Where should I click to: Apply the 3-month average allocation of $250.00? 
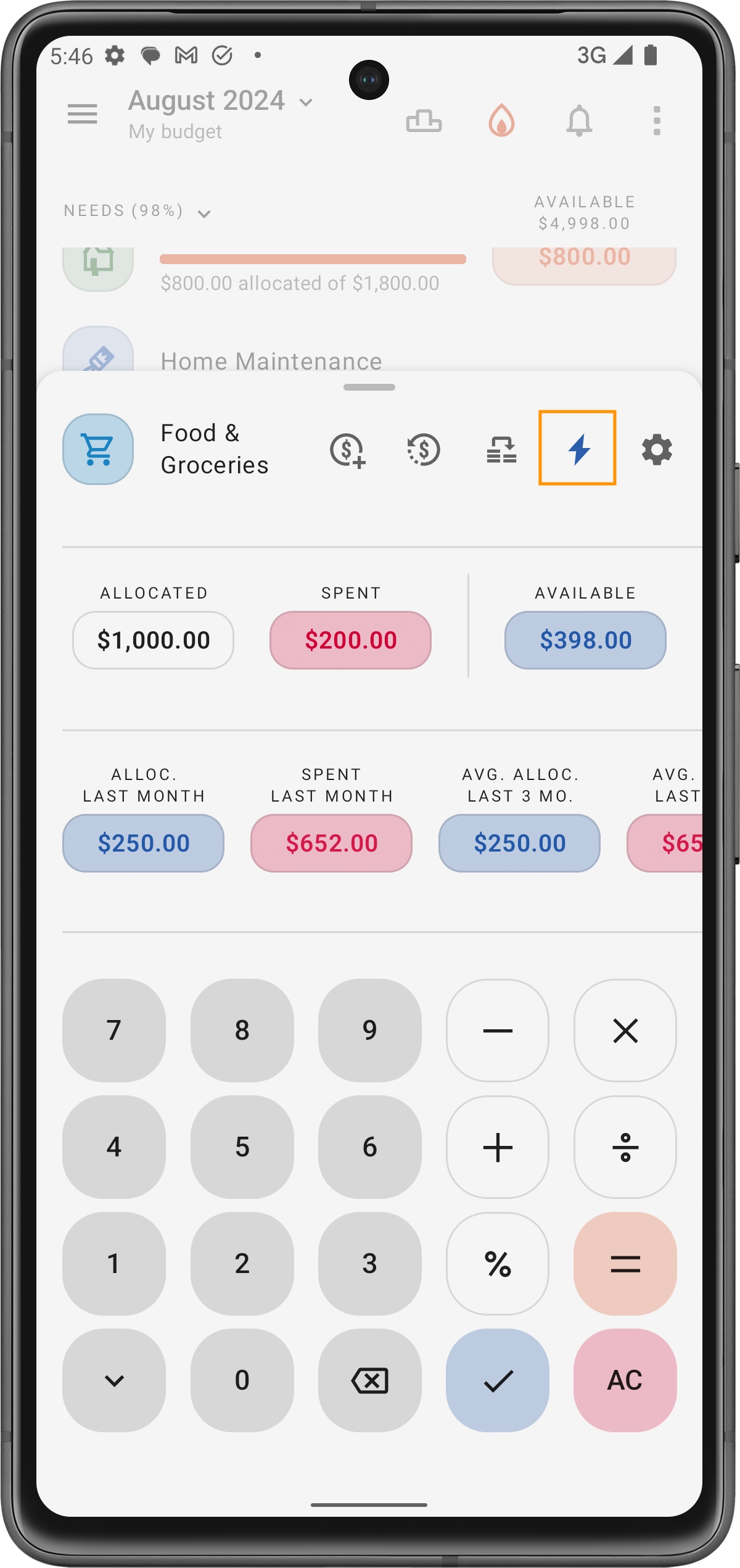tap(519, 843)
